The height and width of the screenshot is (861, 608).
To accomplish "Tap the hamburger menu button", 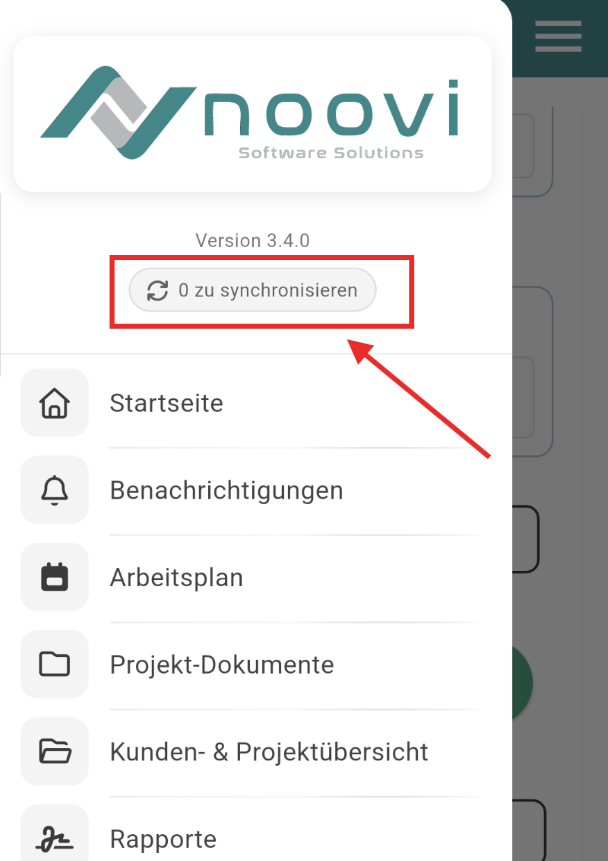I will point(557,36).
